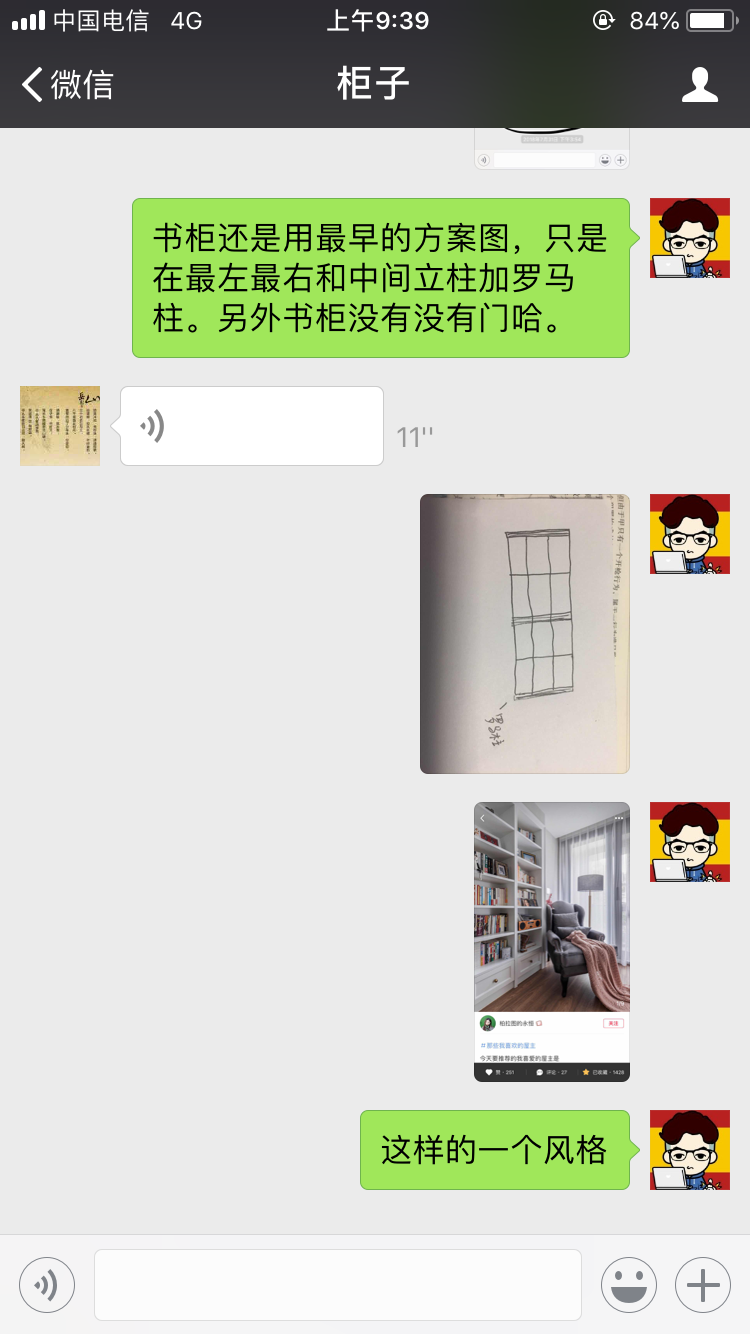Open the contact profile icon for 柜子
750x1334 pixels.
coord(699,85)
